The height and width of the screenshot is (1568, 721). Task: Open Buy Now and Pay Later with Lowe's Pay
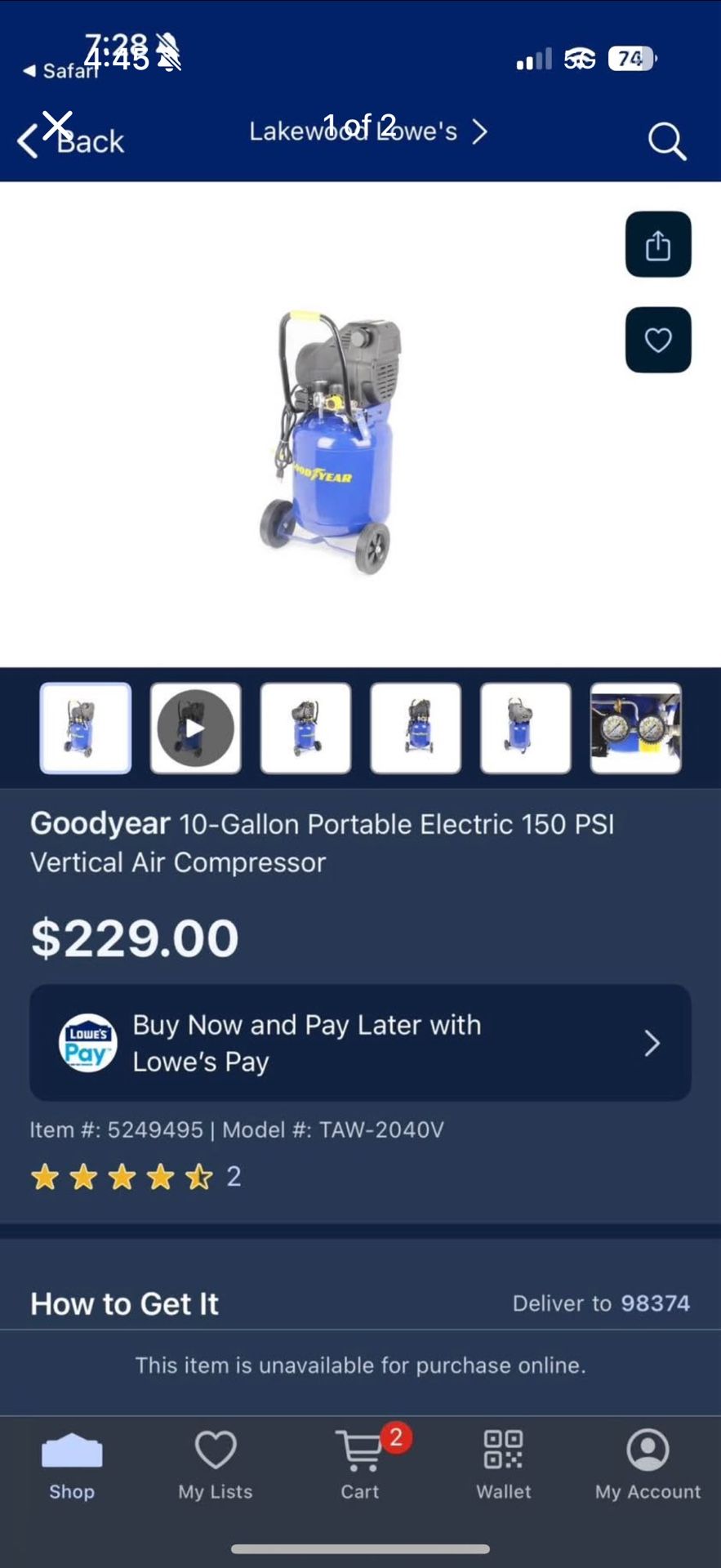[360, 1043]
